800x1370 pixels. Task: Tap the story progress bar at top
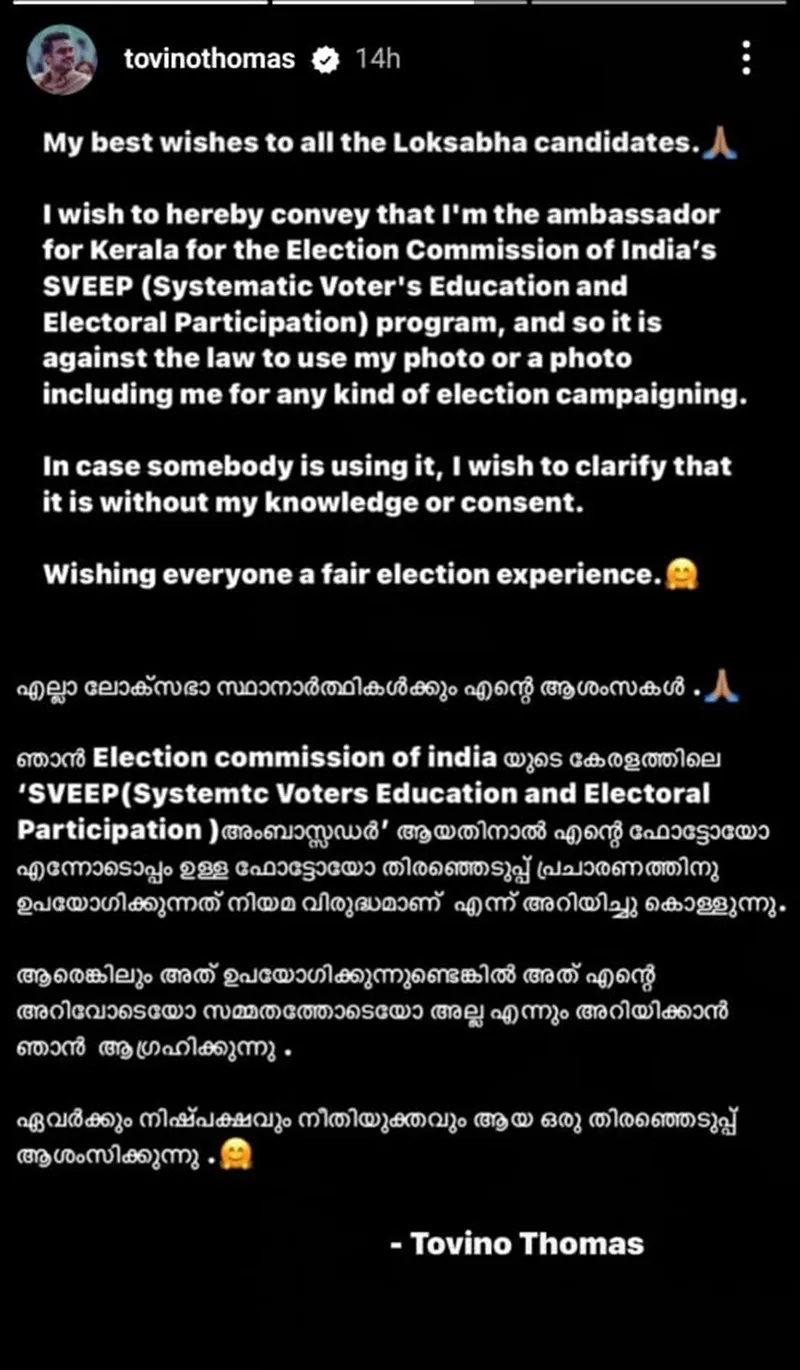coord(400,5)
